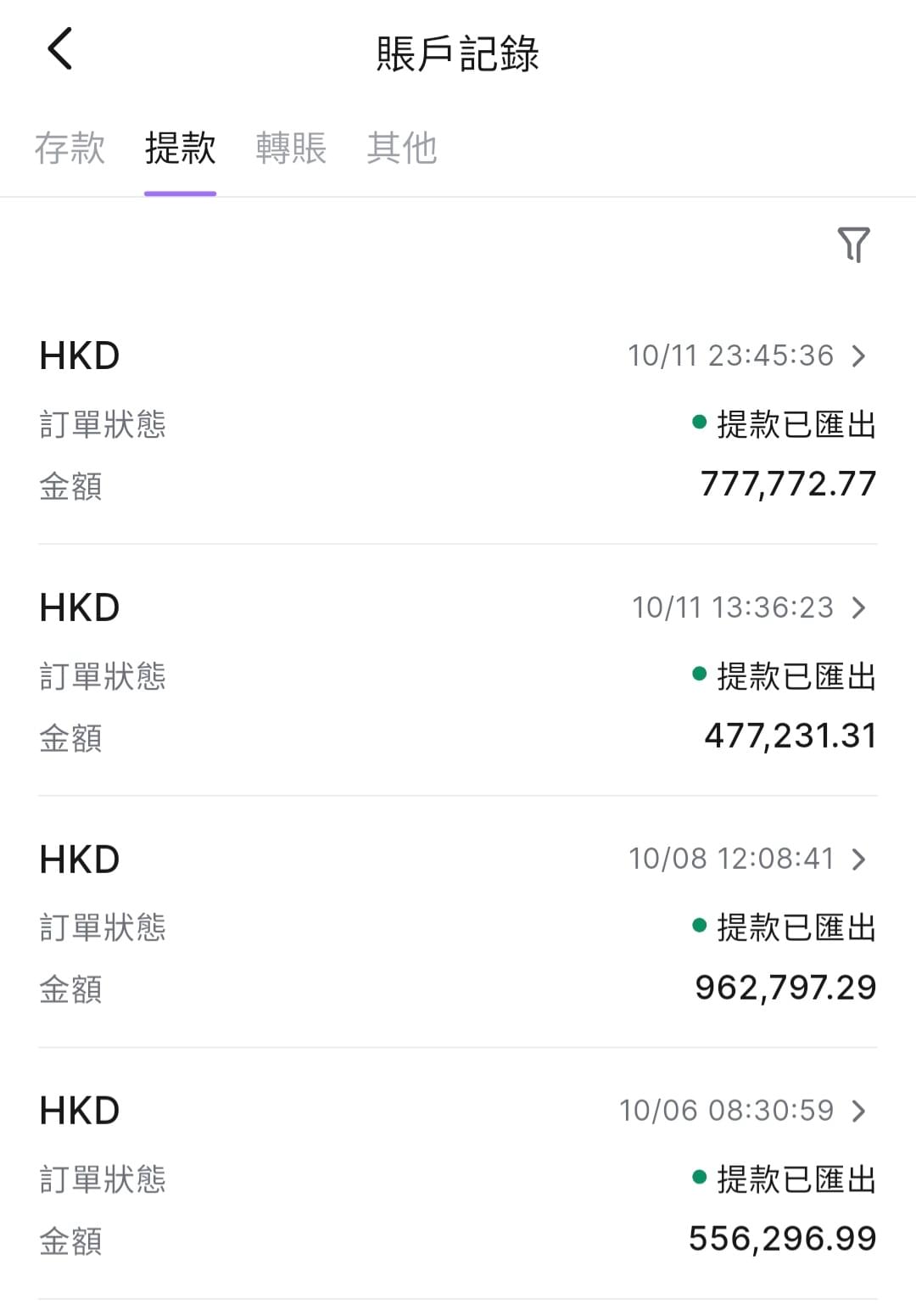Open details chevron for the 10/08 record
This screenshot has height=1316, width=916.
(x=859, y=858)
